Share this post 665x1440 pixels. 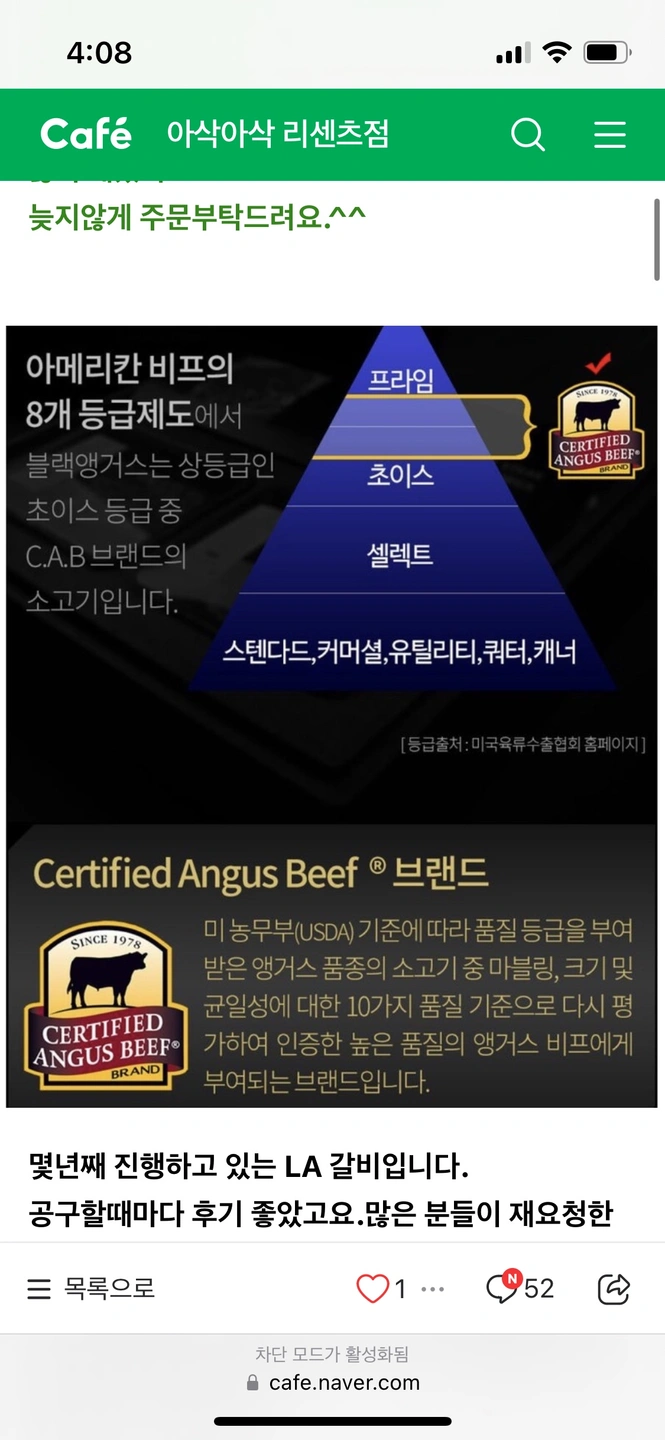613,1288
